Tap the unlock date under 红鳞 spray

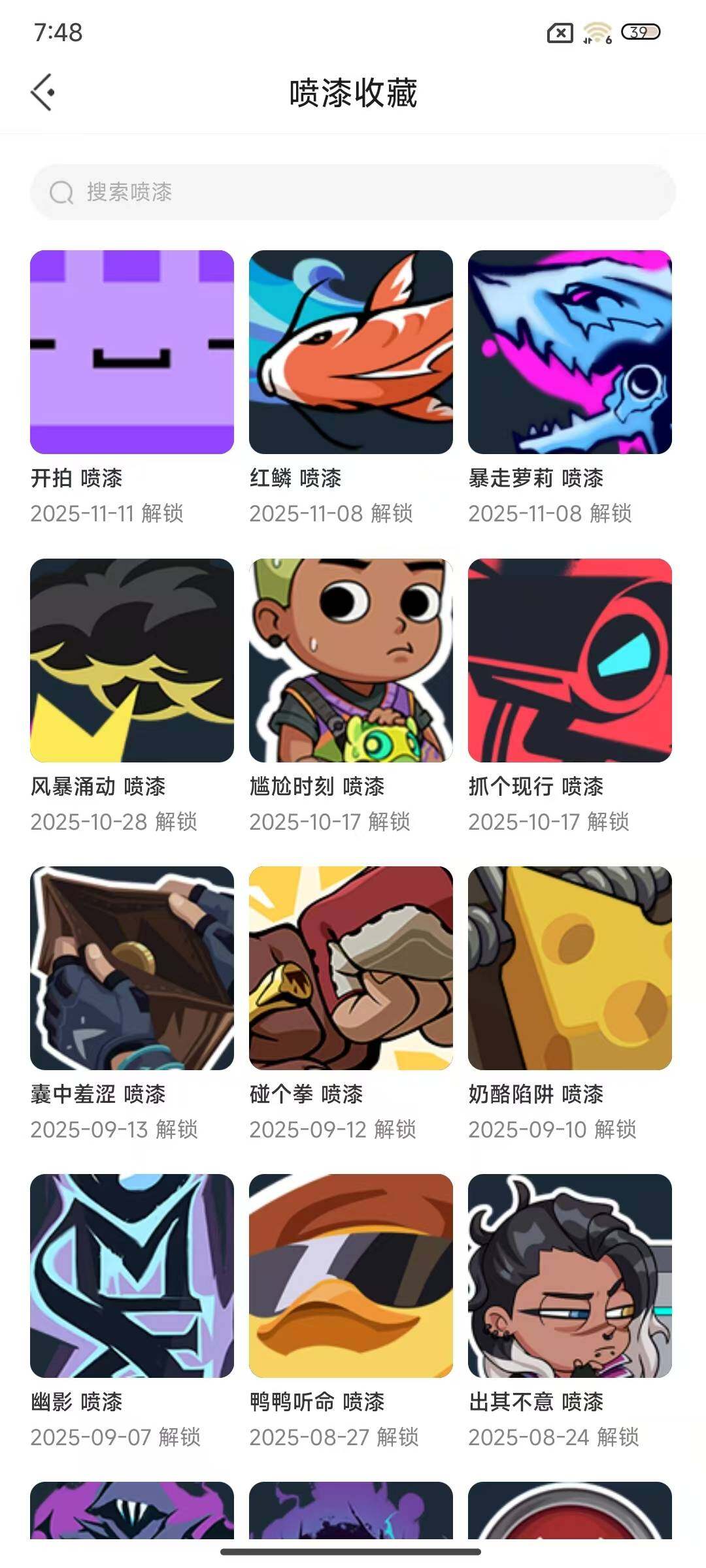(x=333, y=514)
